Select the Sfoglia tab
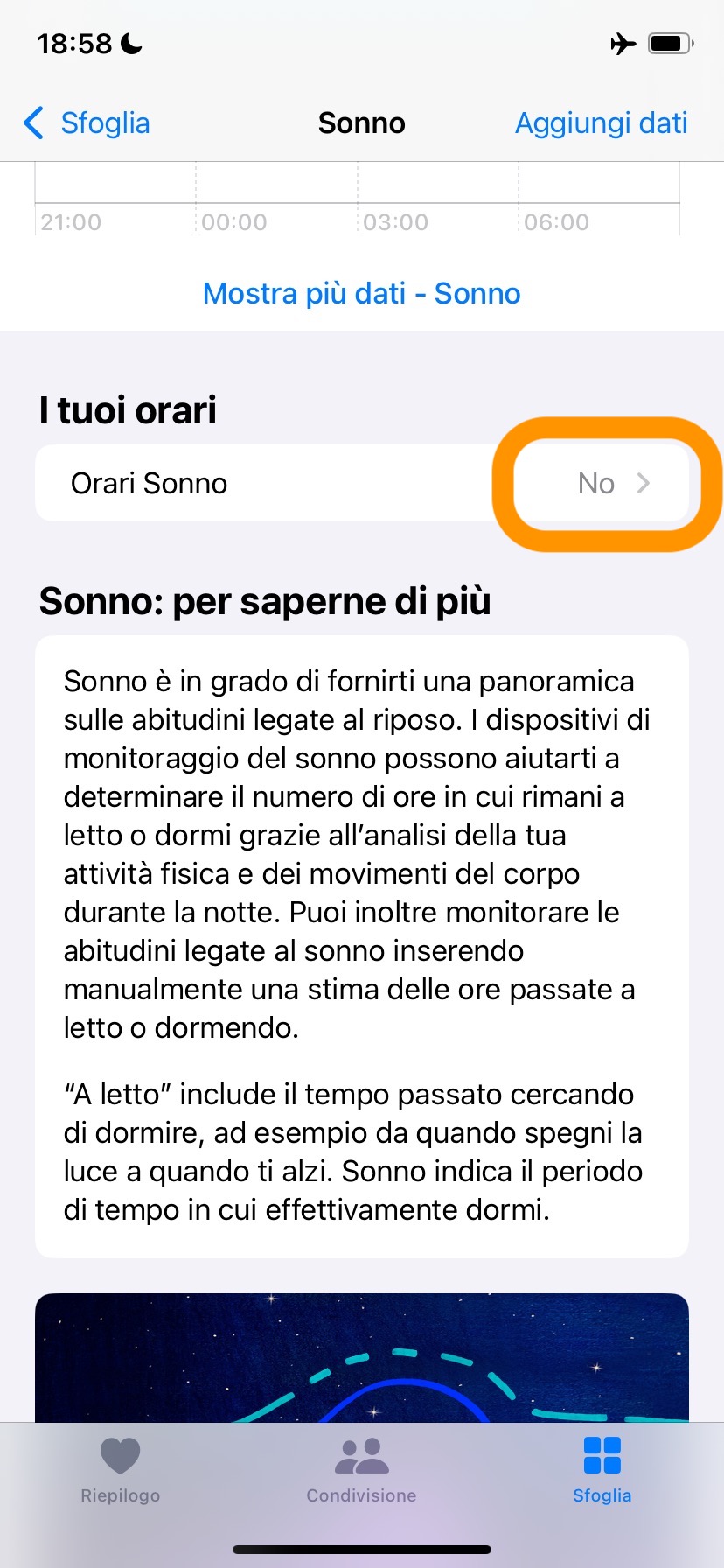The width and height of the screenshot is (724, 1568). point(602,1470)
